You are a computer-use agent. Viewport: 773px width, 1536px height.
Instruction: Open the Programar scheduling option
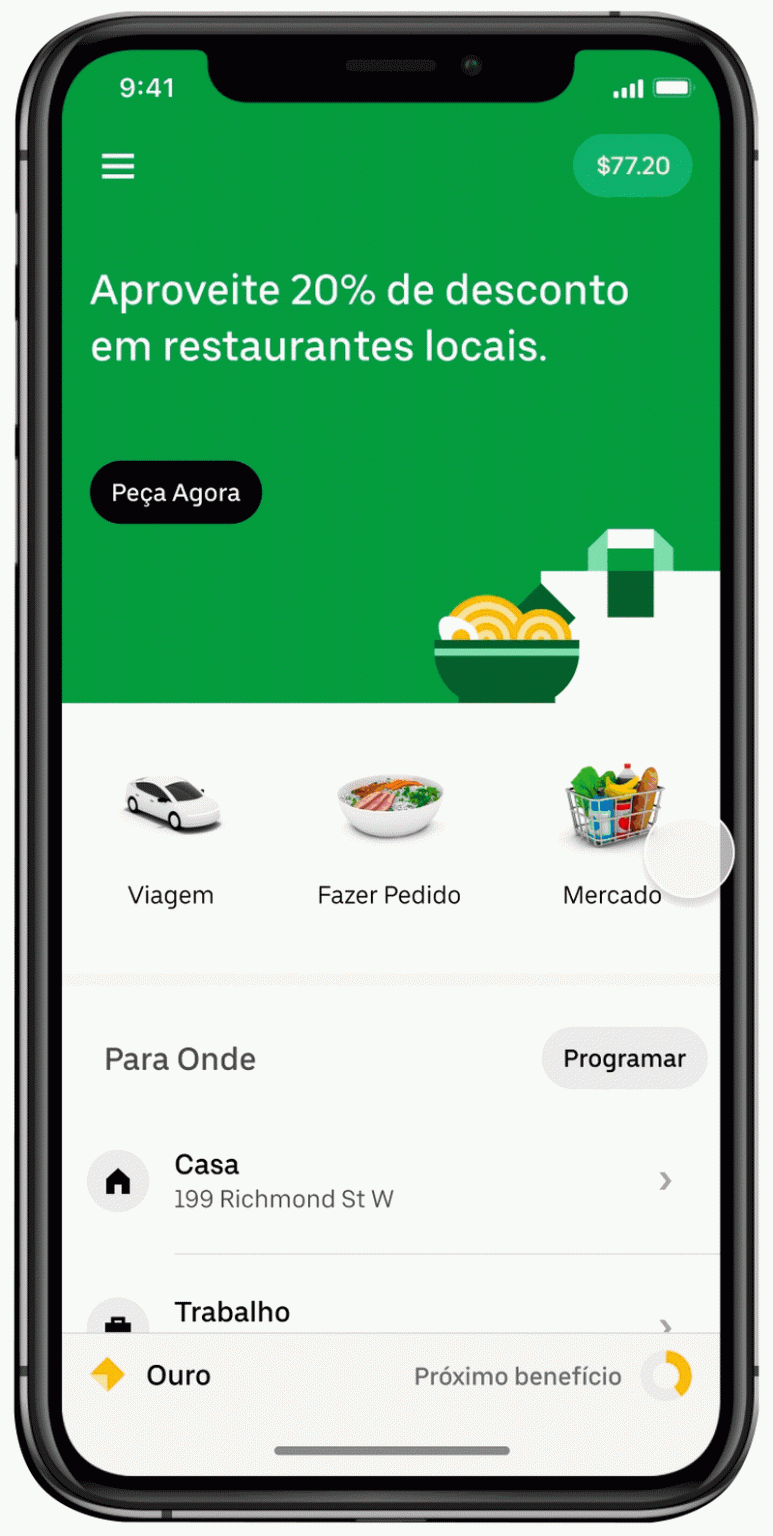(x=624, y=1058)
